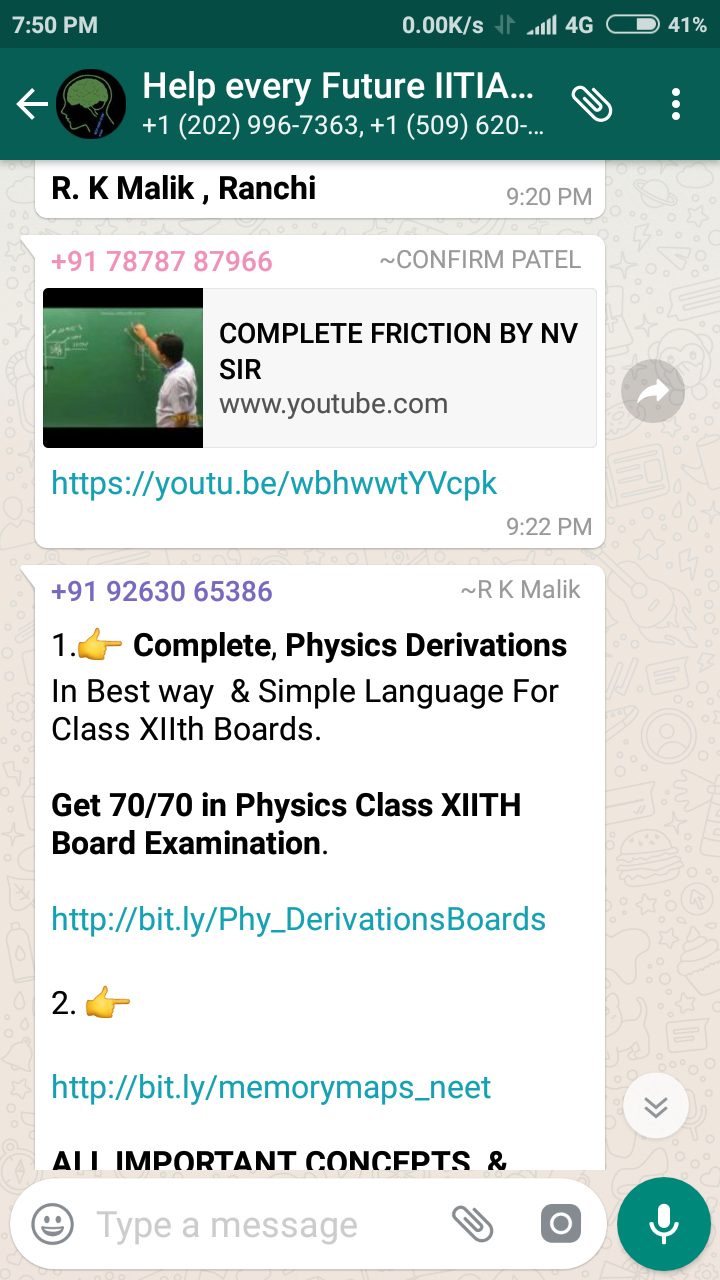Tap the attach paperclip in the top bar
720x1280 pixels.
click(591, 103)
